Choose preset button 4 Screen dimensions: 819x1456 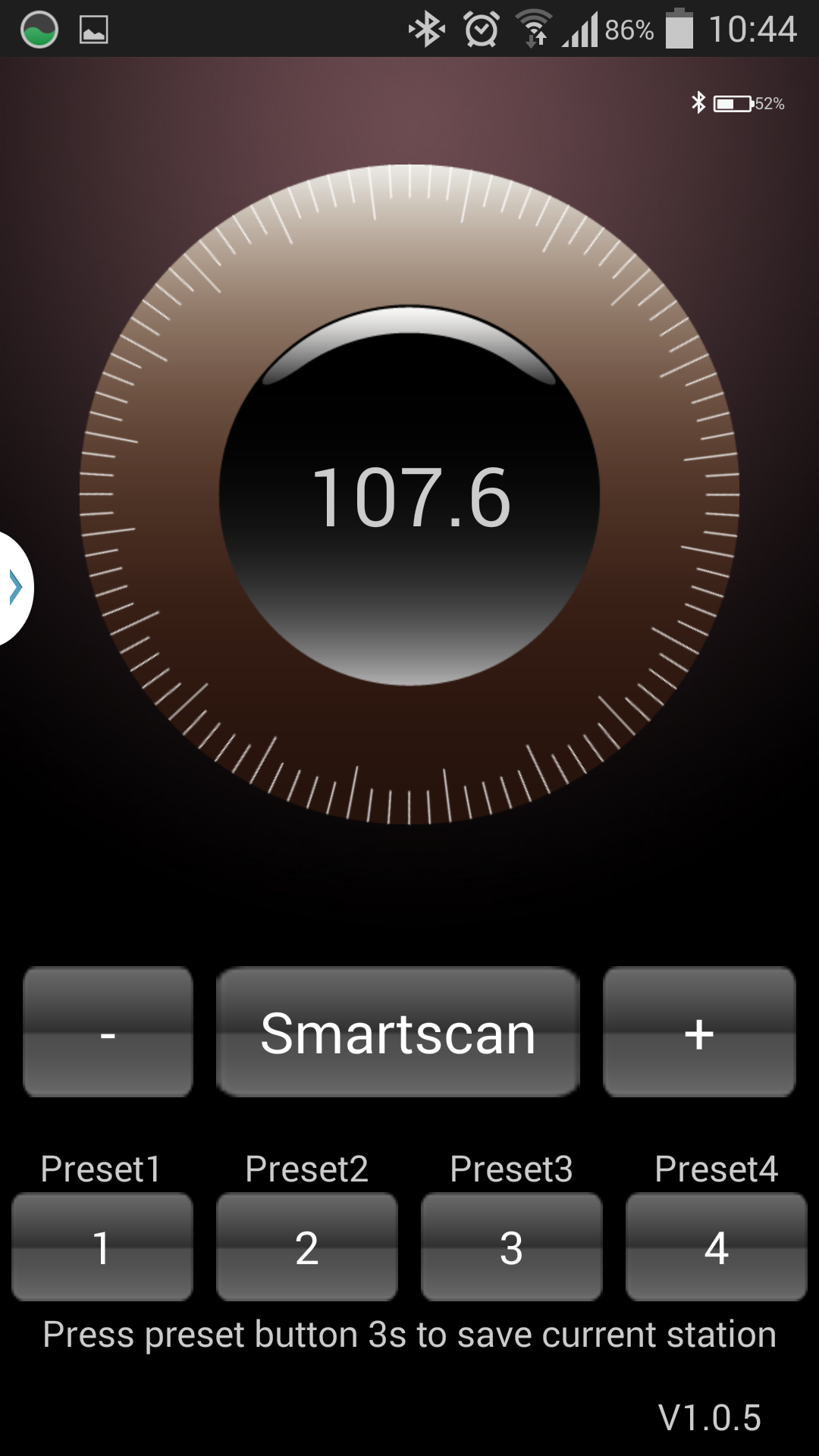coord(716,1247)
